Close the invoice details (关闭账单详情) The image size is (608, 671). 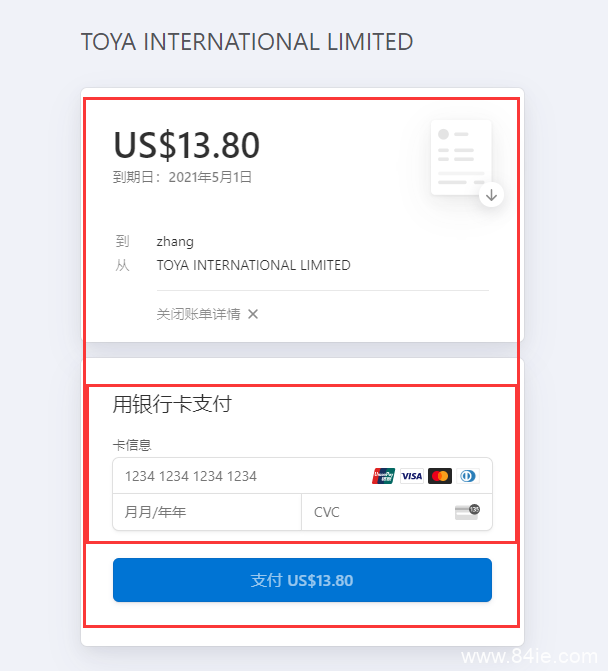point(207,314)
